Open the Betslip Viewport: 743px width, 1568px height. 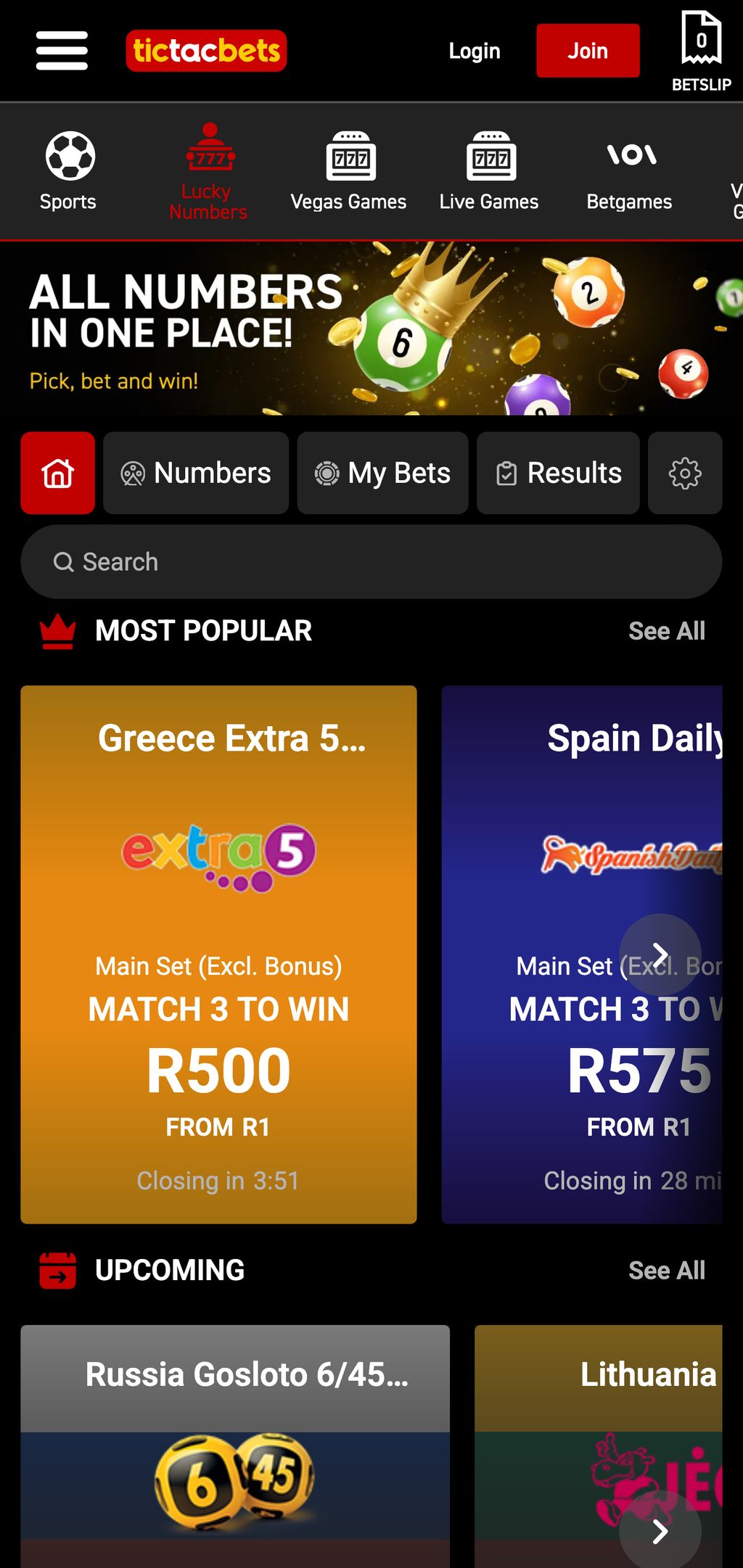click(701, 51)
